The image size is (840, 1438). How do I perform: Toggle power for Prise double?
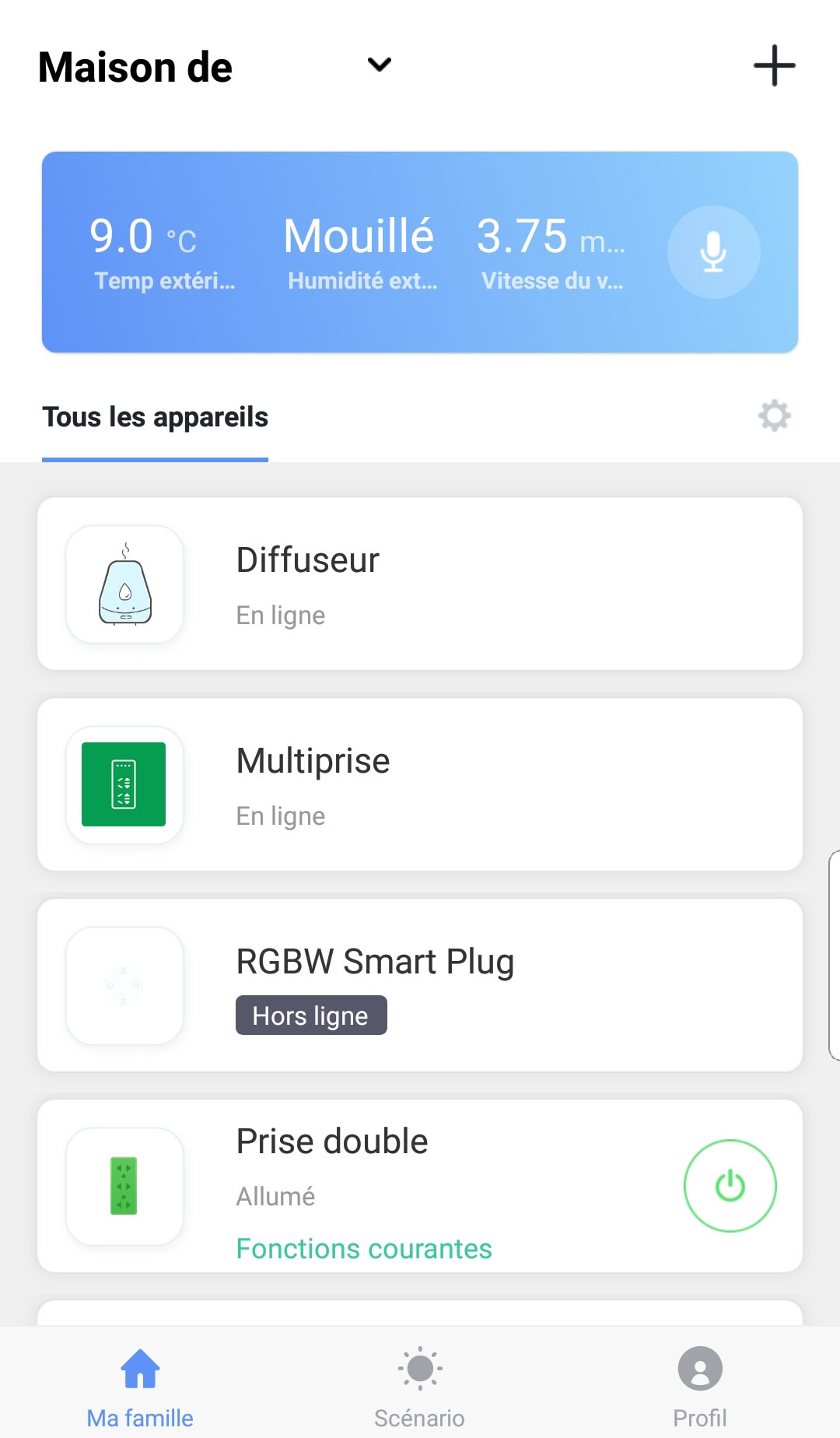pos(730,1186)
